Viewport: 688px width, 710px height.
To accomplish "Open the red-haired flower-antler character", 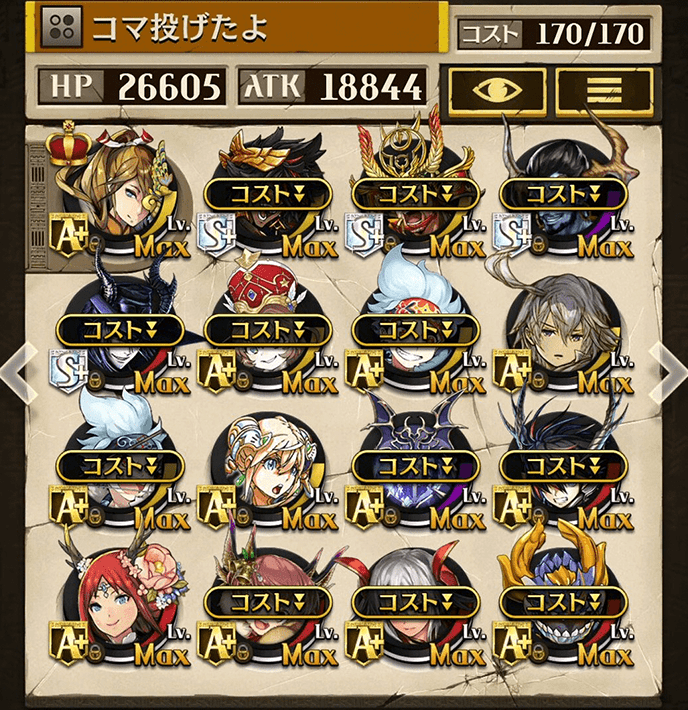I will coord(122,603).
